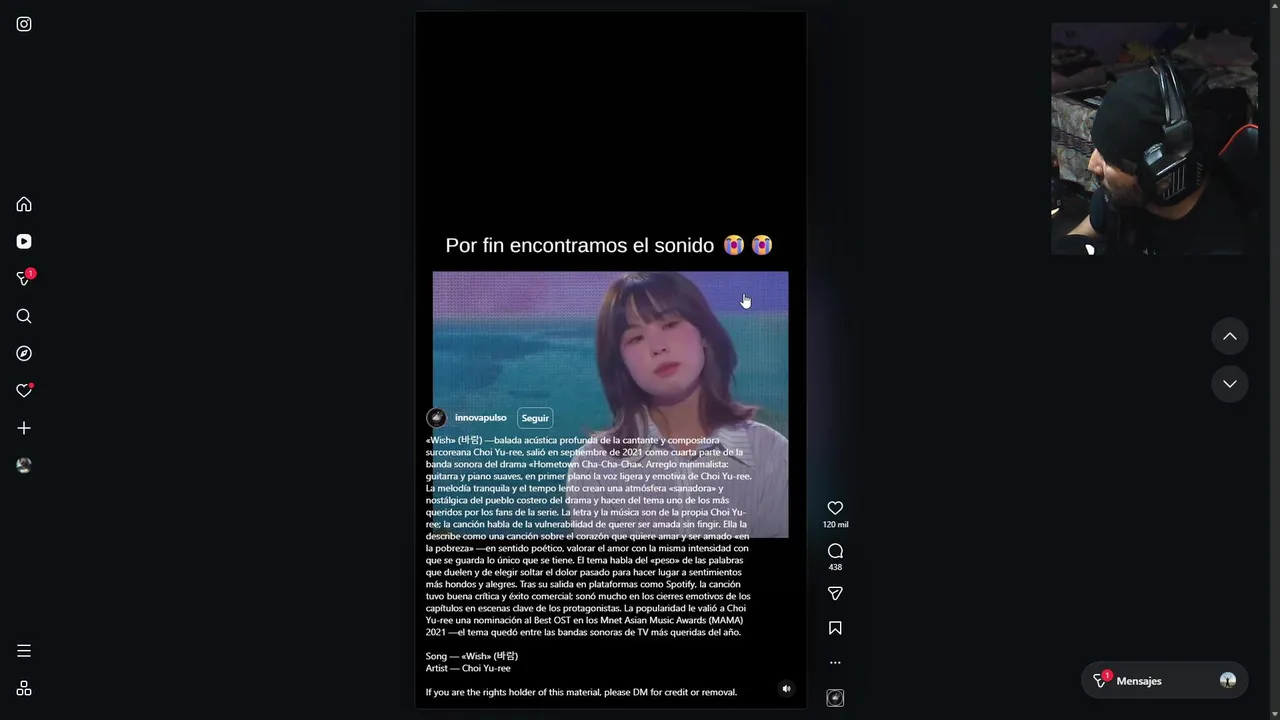Open the search panel
Viewport: 1280px width, 720px height.
pos(24,316)
